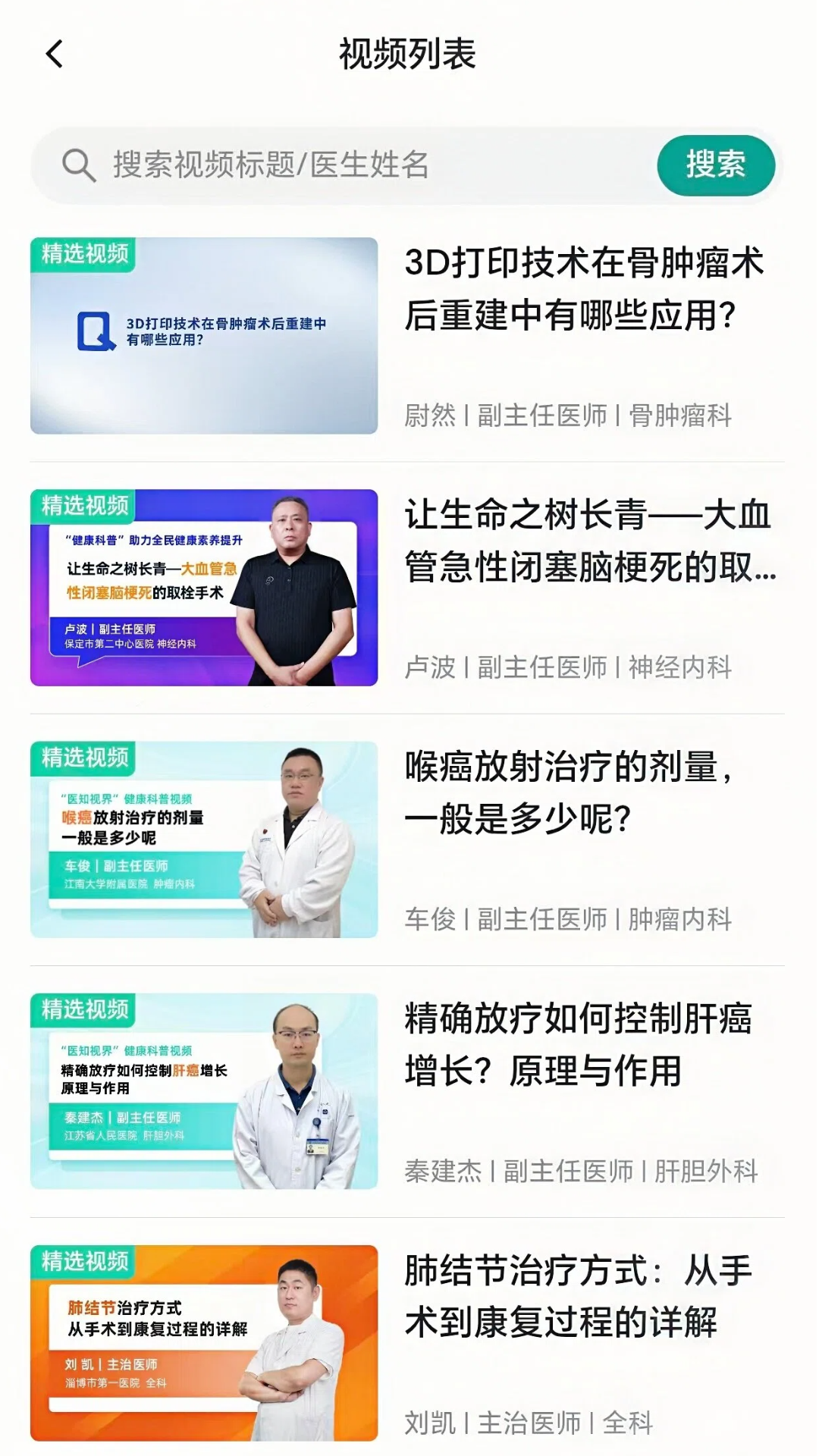Tap the 搜索视频标题/医生姓名 search field
This screenshot has height=1456, width=819.
point(341,165)
